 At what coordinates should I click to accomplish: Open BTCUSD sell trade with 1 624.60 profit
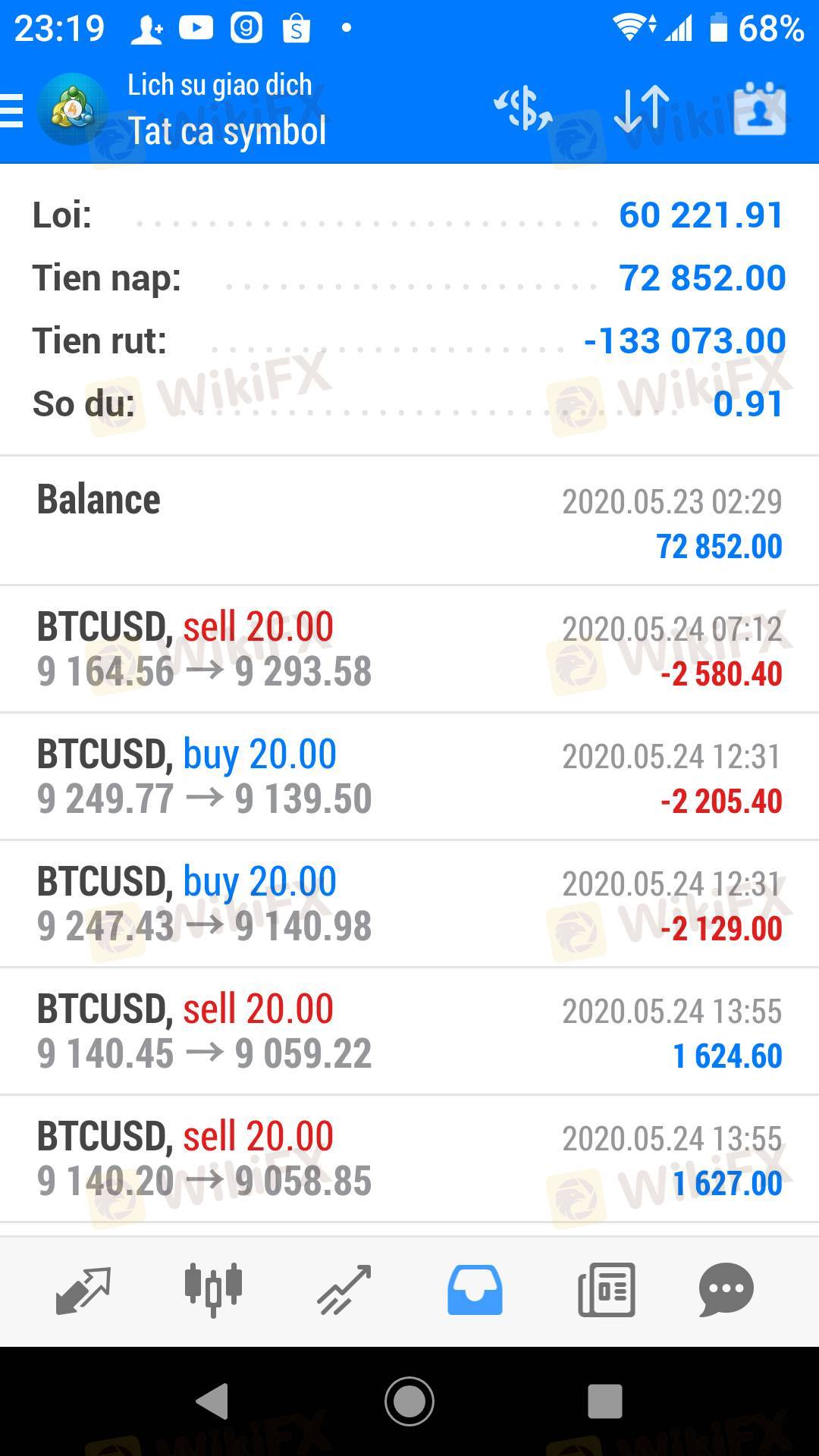(x=409, y=1031)
